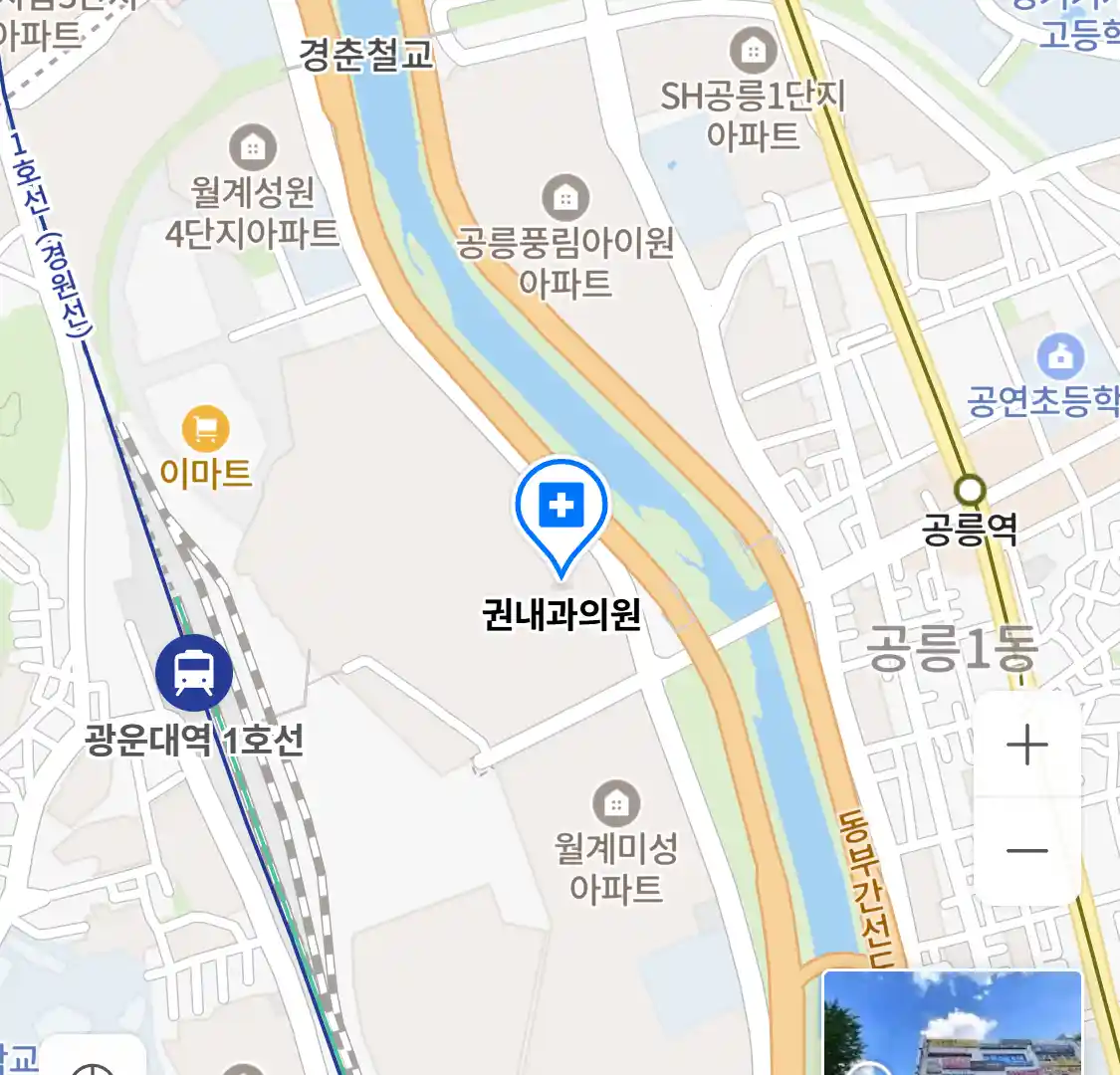Tap the 월계미성아파트 marker
Viewport: 1120px width, 1075px height.
[x=616, y=802]
